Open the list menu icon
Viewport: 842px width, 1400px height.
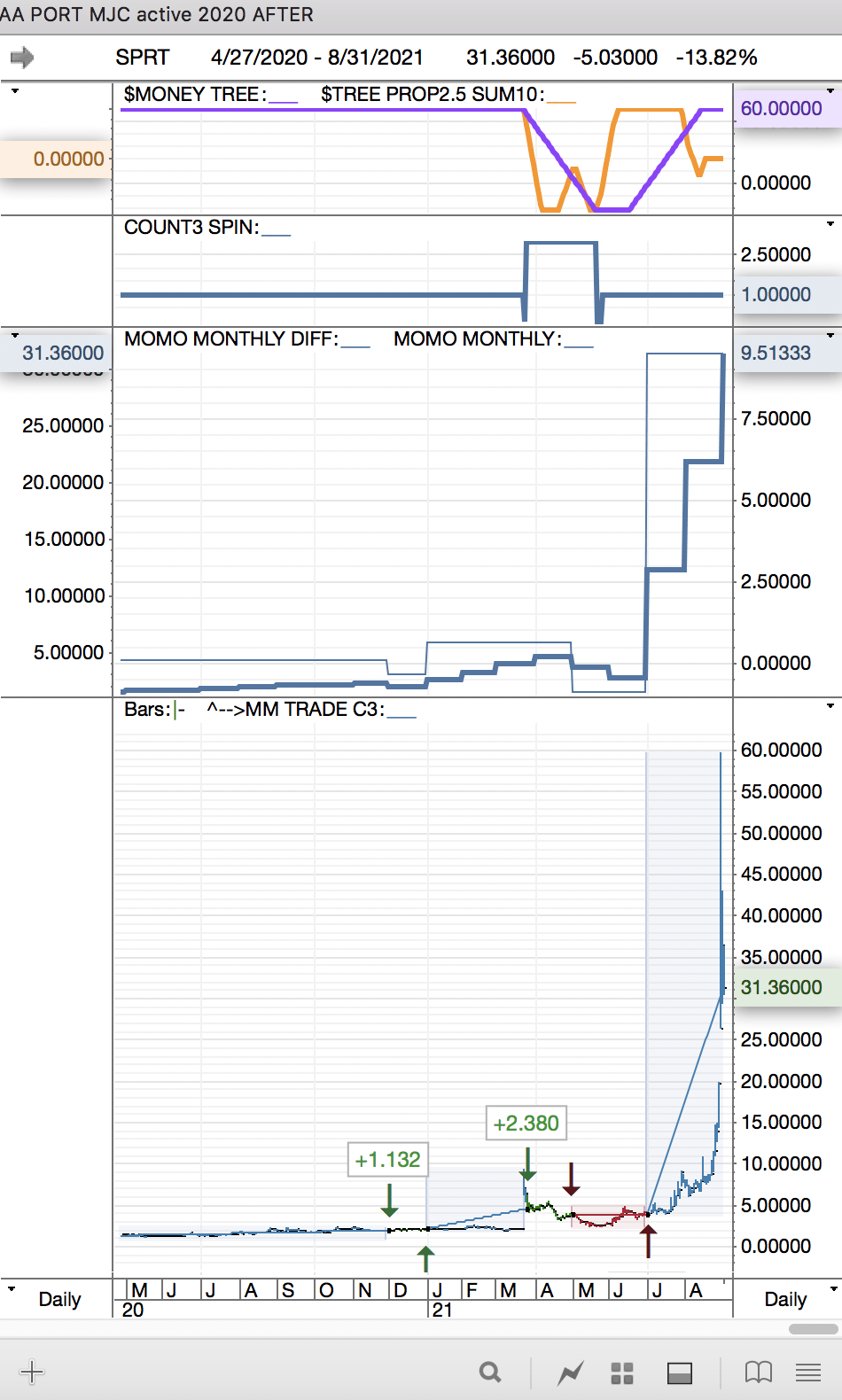[x=807, y=1373]
